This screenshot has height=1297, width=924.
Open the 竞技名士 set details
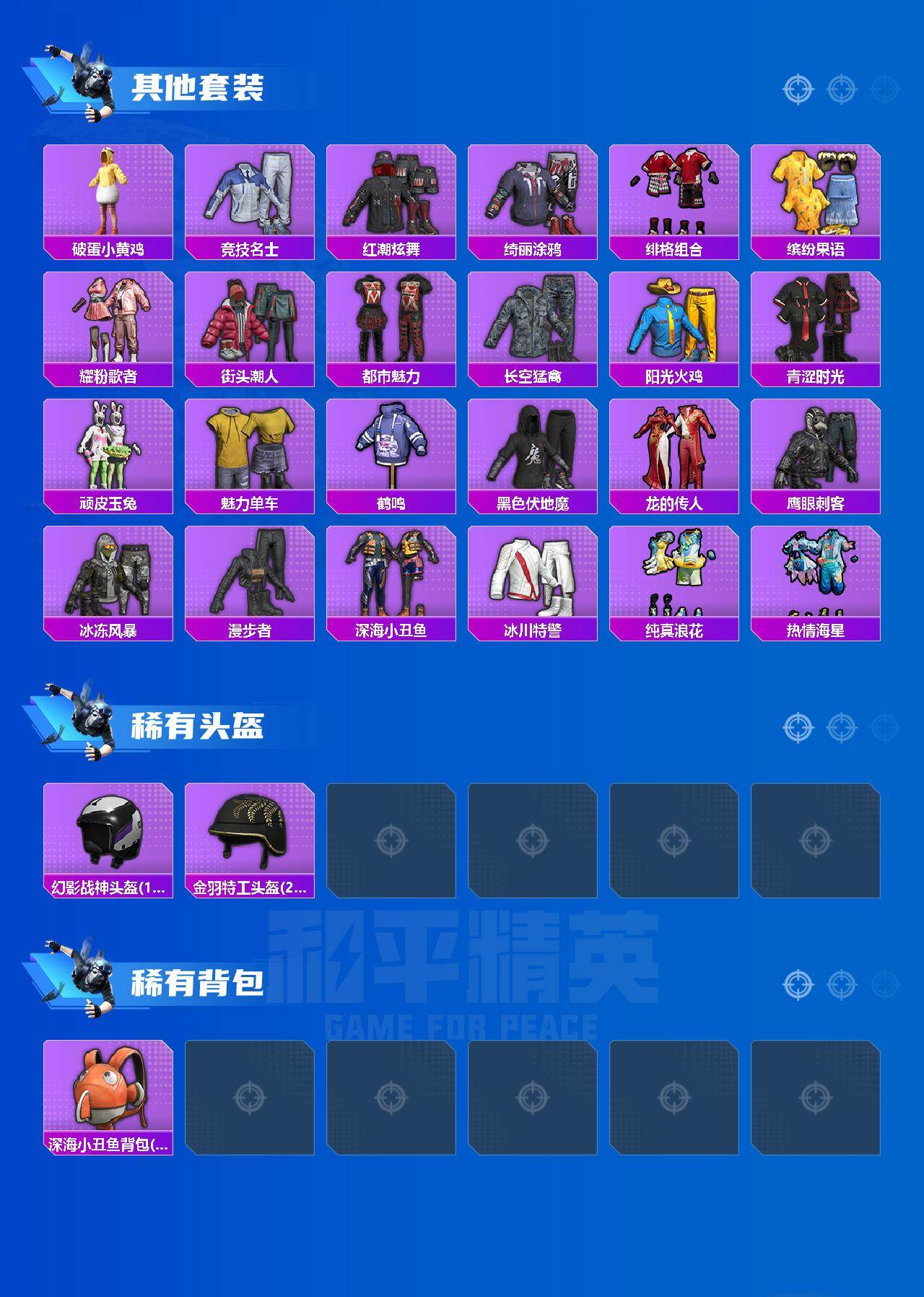coord(250,195)
